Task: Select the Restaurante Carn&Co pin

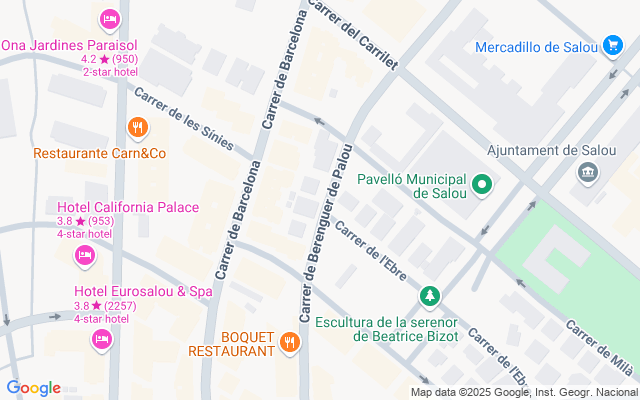Action: (x=138, y=128)
